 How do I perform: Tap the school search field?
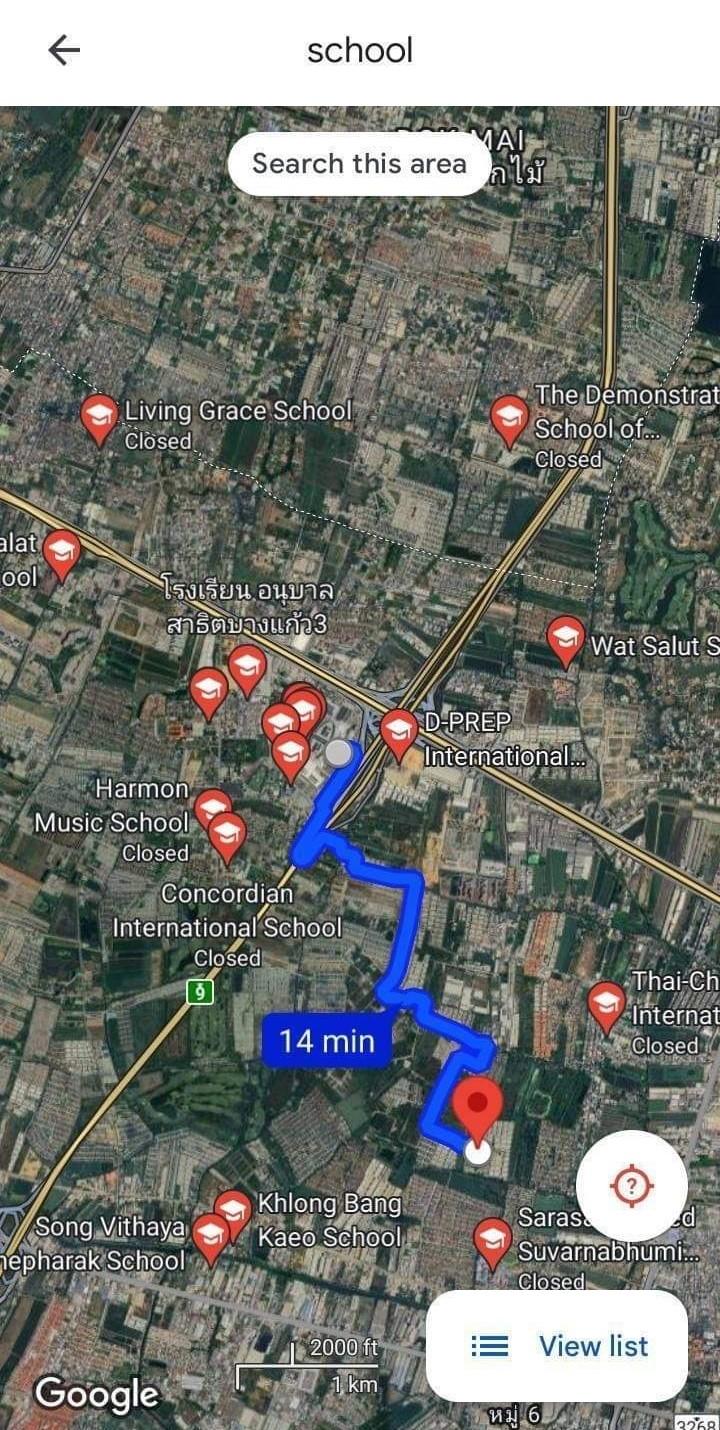[x=360, y=50]
